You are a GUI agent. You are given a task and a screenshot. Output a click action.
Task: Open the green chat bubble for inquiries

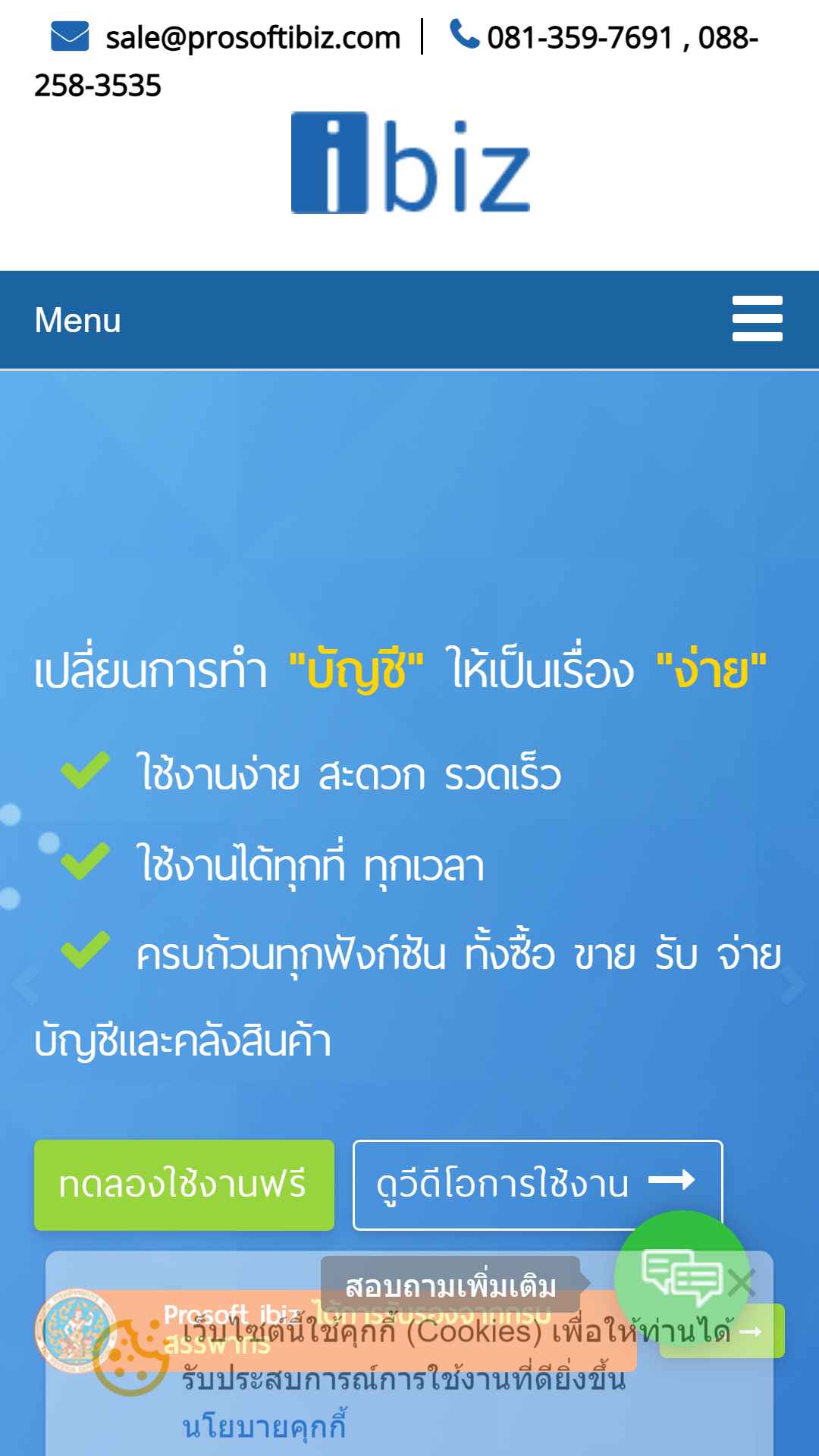(682, 1277)
